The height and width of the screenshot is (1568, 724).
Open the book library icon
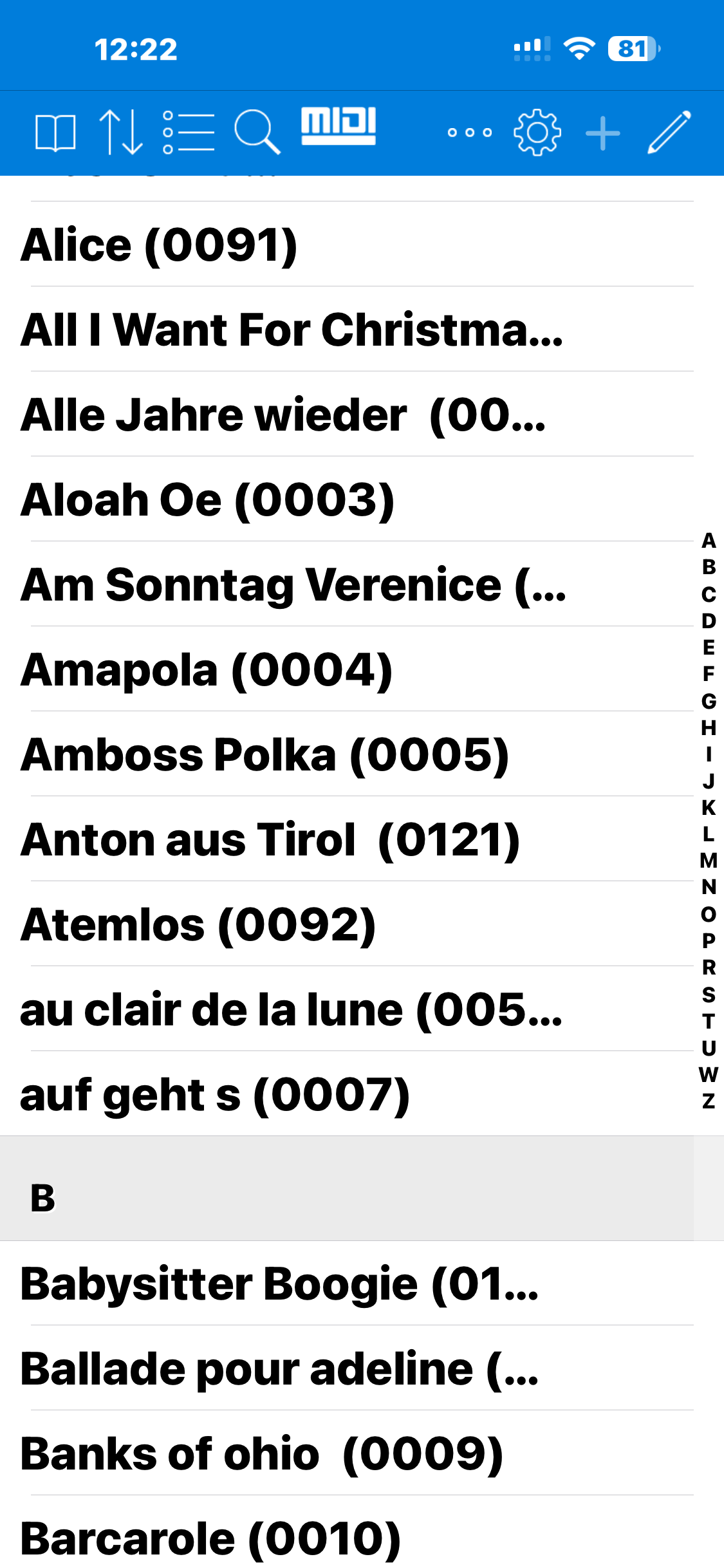[55, 133]
